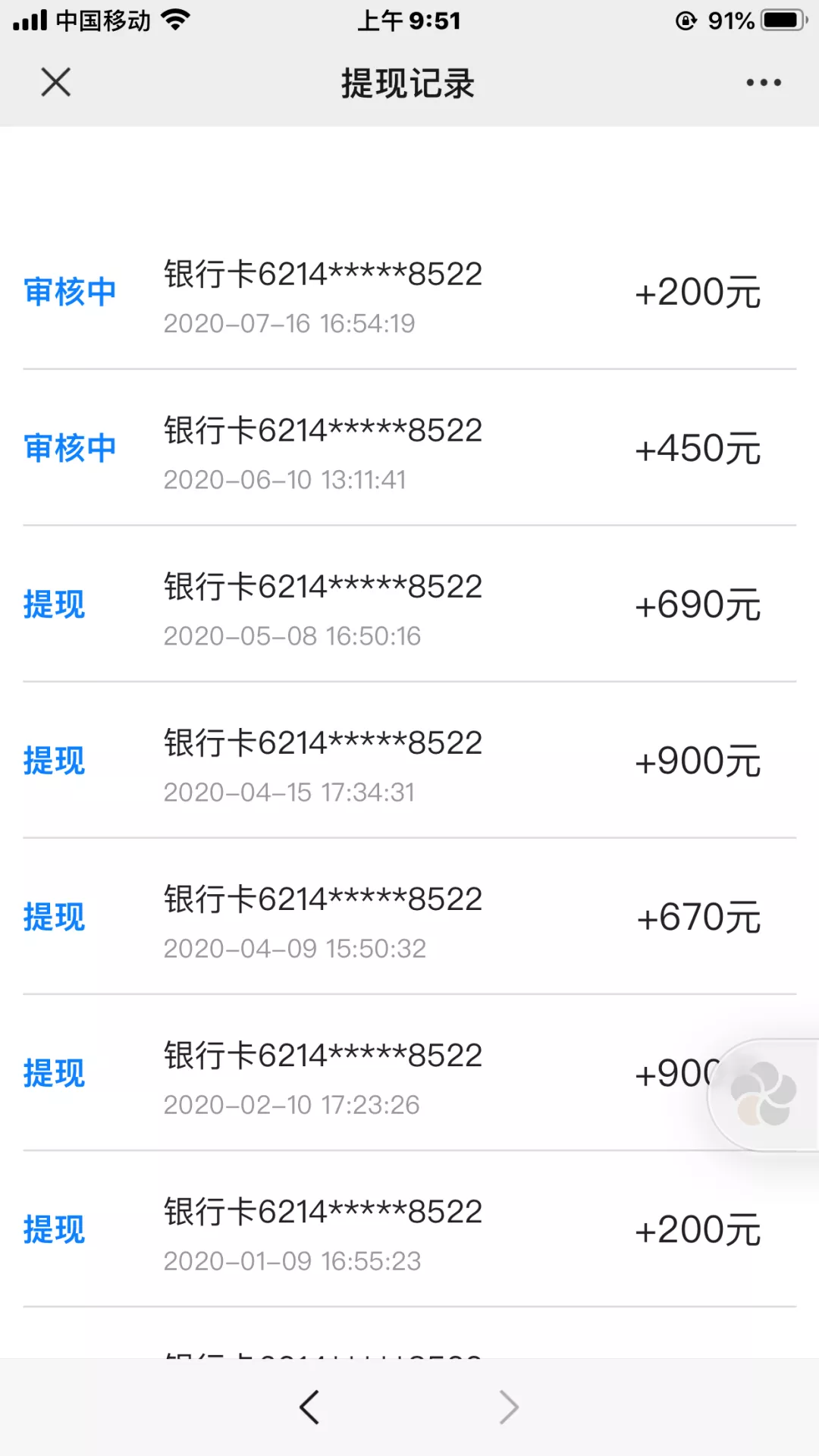Select the 审核中 status on the +200元 record
Image resolution: width=819 pixels, height=1456 pixels.
click(70, 292)
